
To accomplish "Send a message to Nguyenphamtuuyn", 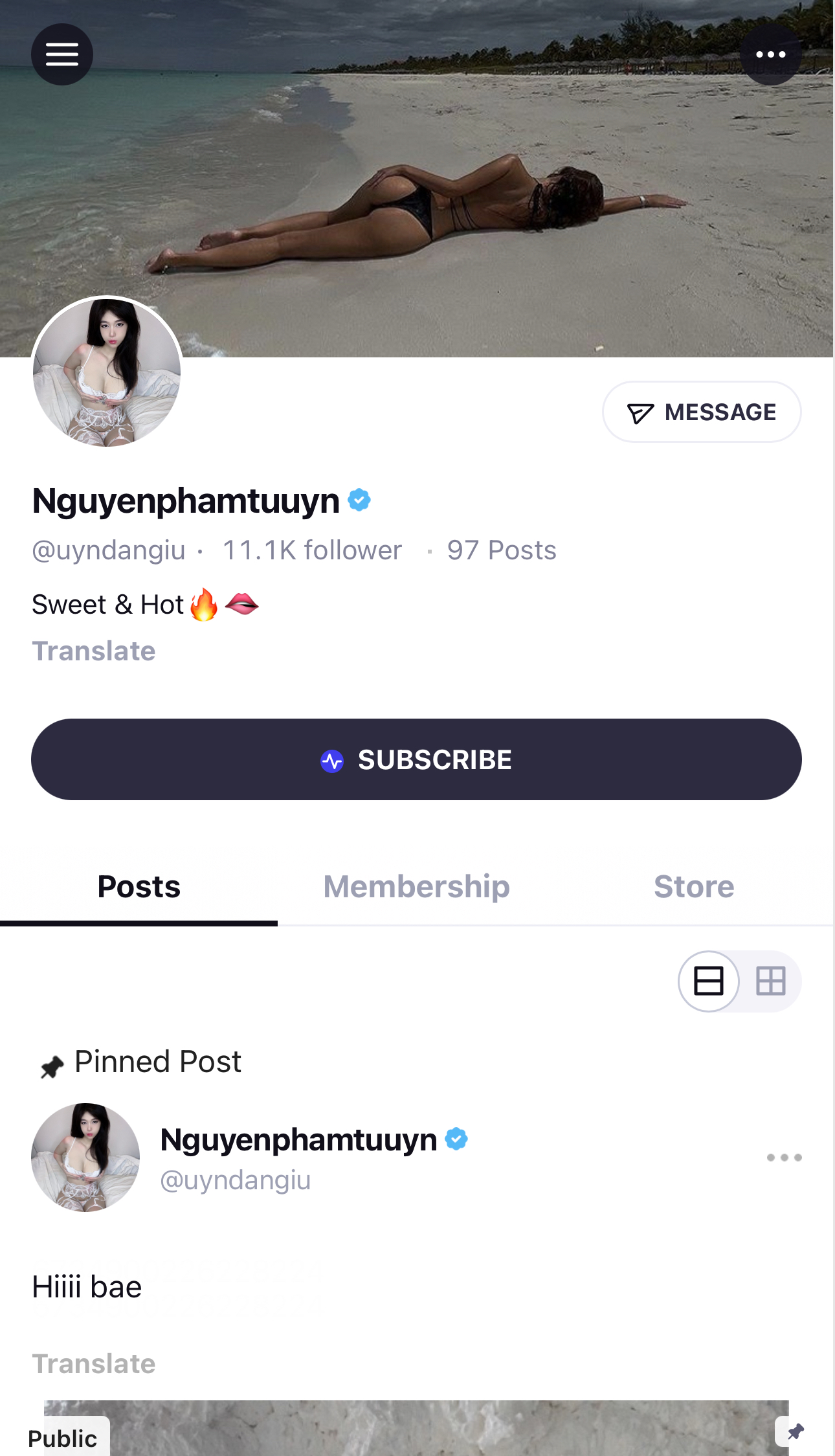I will click(702, 412).
